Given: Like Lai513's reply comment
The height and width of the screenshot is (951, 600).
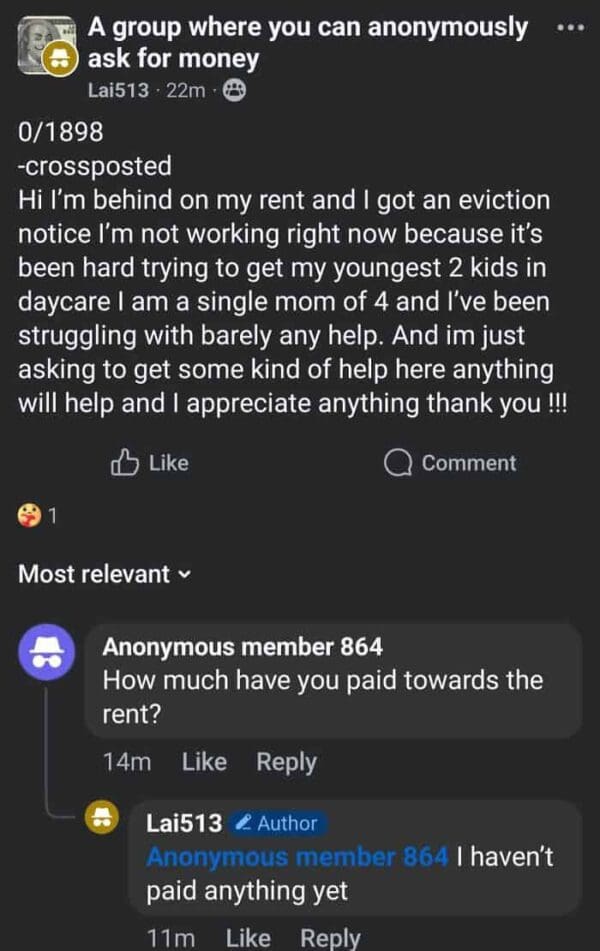Looking at the screenshot, I should coord(247,937).
